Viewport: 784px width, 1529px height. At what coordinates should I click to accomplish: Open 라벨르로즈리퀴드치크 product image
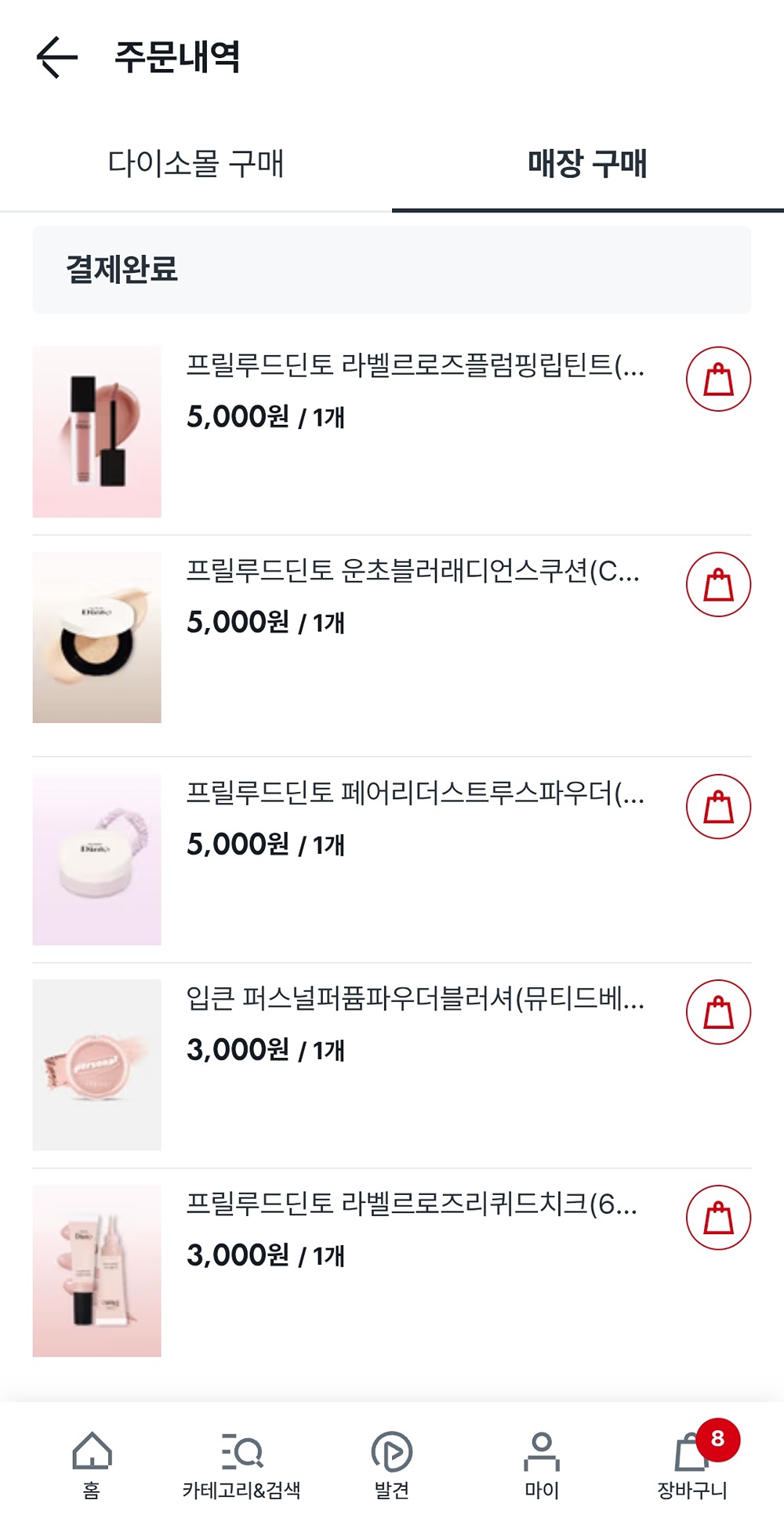(x=97, y=1270)
